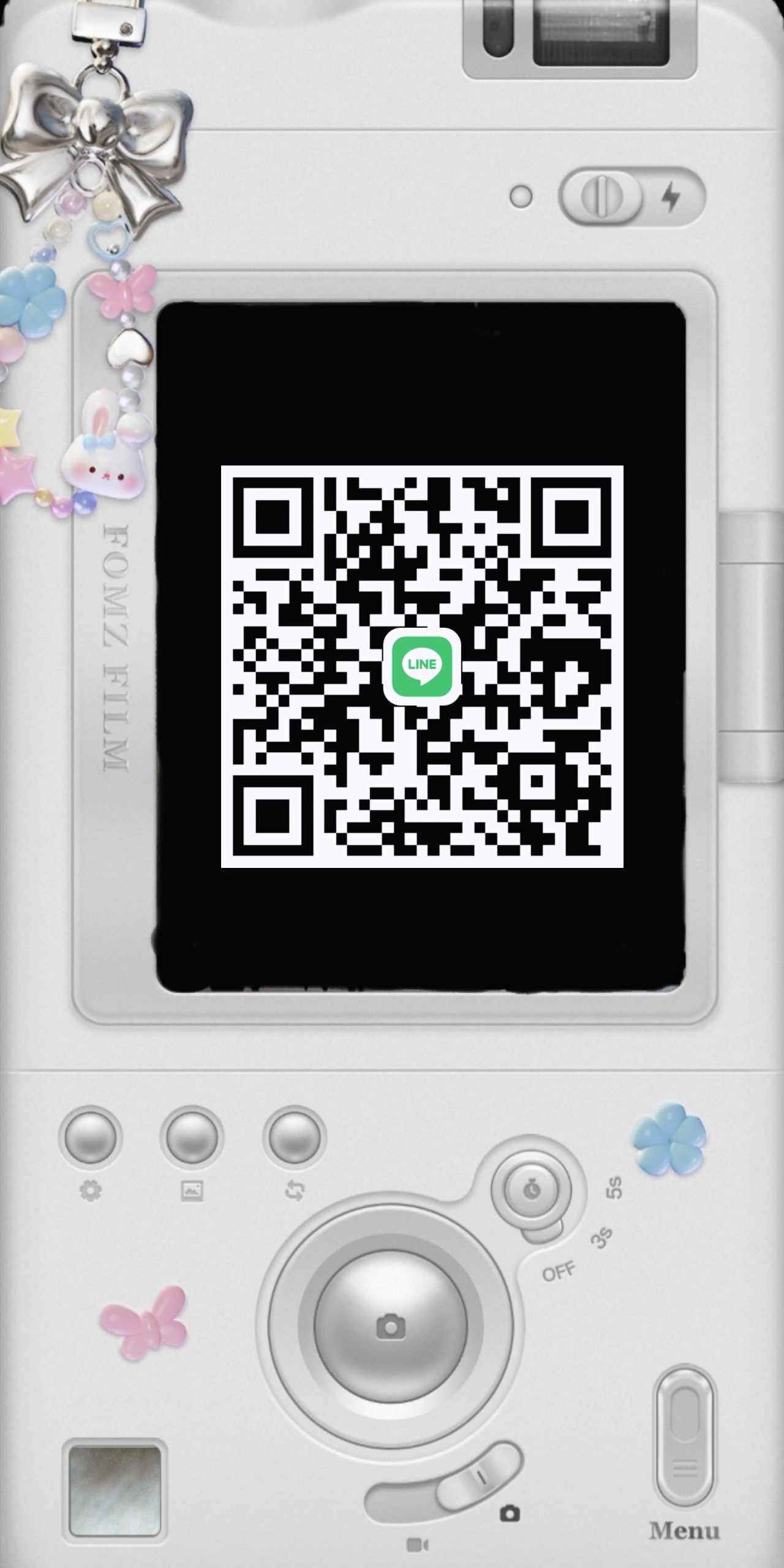Viewport: 784px width, 1568px height.
Task: Toggle the flash switch
Action: (x=602, y=198)
